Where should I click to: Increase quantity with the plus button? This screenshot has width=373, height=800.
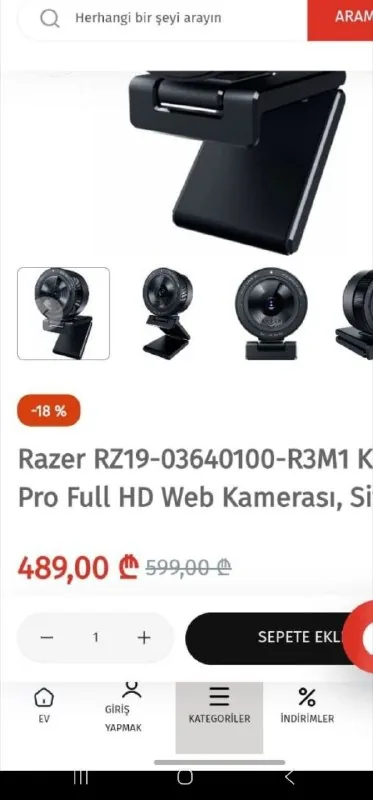click(144, 637)
